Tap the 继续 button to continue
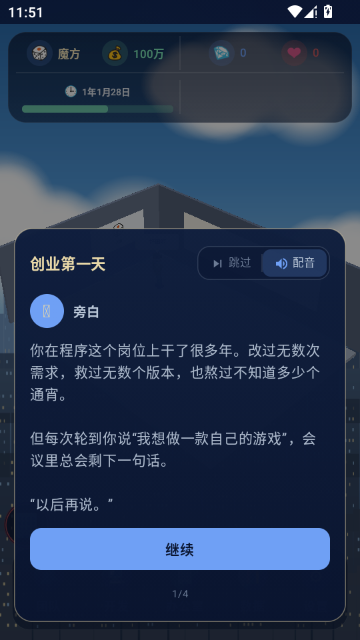Viewport: 360px width, 640px height. (180, 549)
